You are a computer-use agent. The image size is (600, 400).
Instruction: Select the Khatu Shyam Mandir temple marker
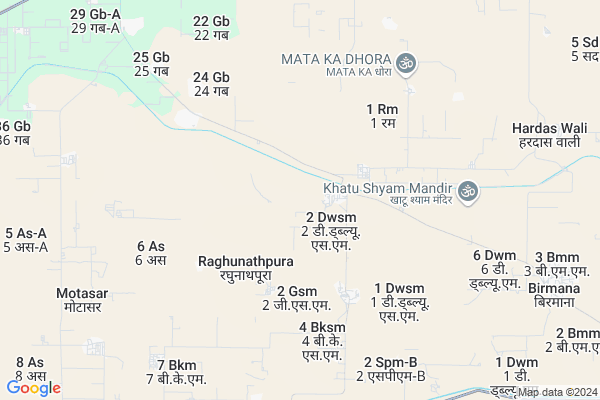click(x=466, y=190)
